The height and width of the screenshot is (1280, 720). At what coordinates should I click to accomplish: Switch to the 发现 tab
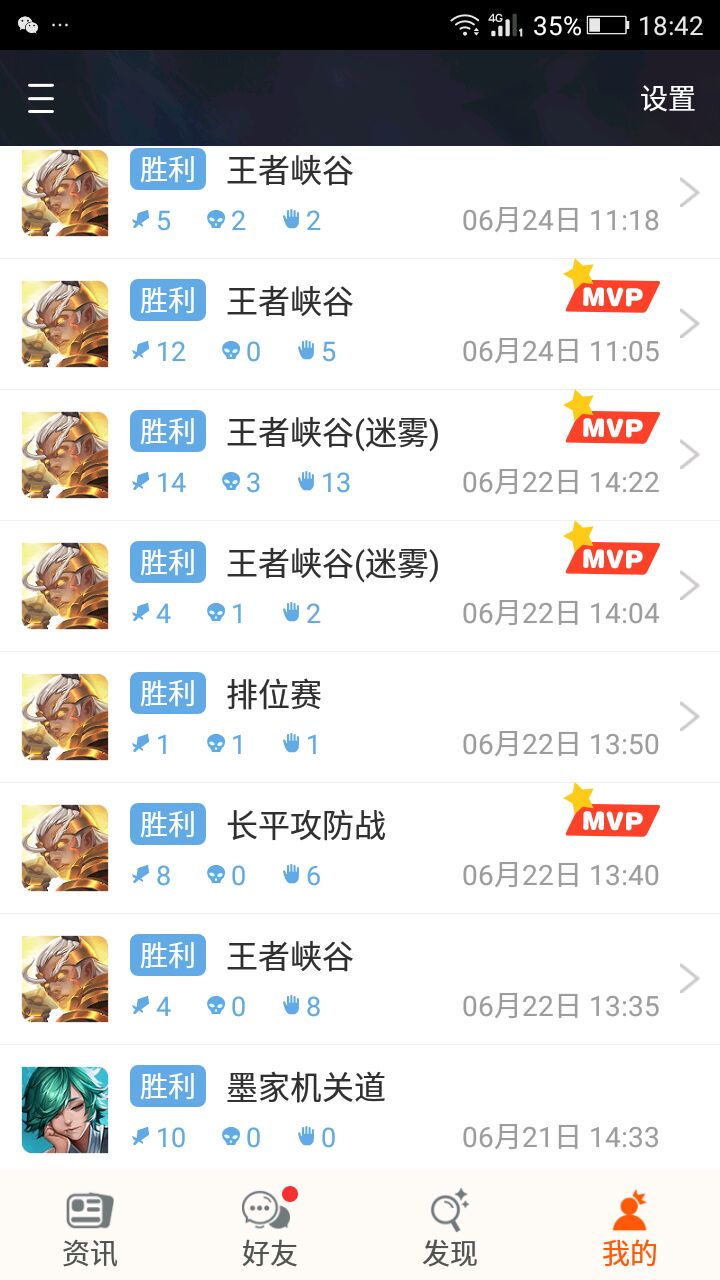(449, 1228)
